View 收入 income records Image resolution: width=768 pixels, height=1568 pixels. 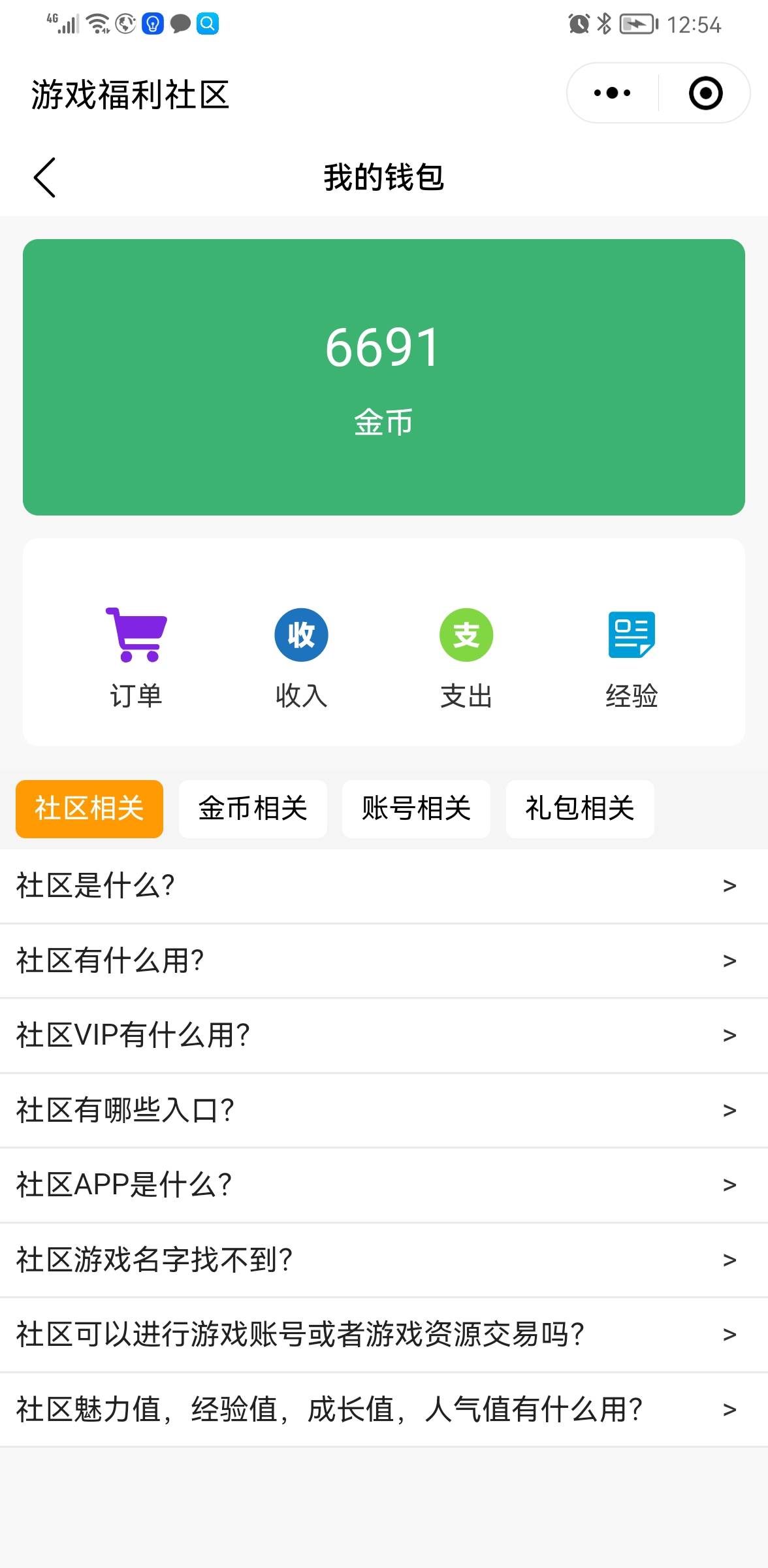pyautogui.click(x=301, y=657)
